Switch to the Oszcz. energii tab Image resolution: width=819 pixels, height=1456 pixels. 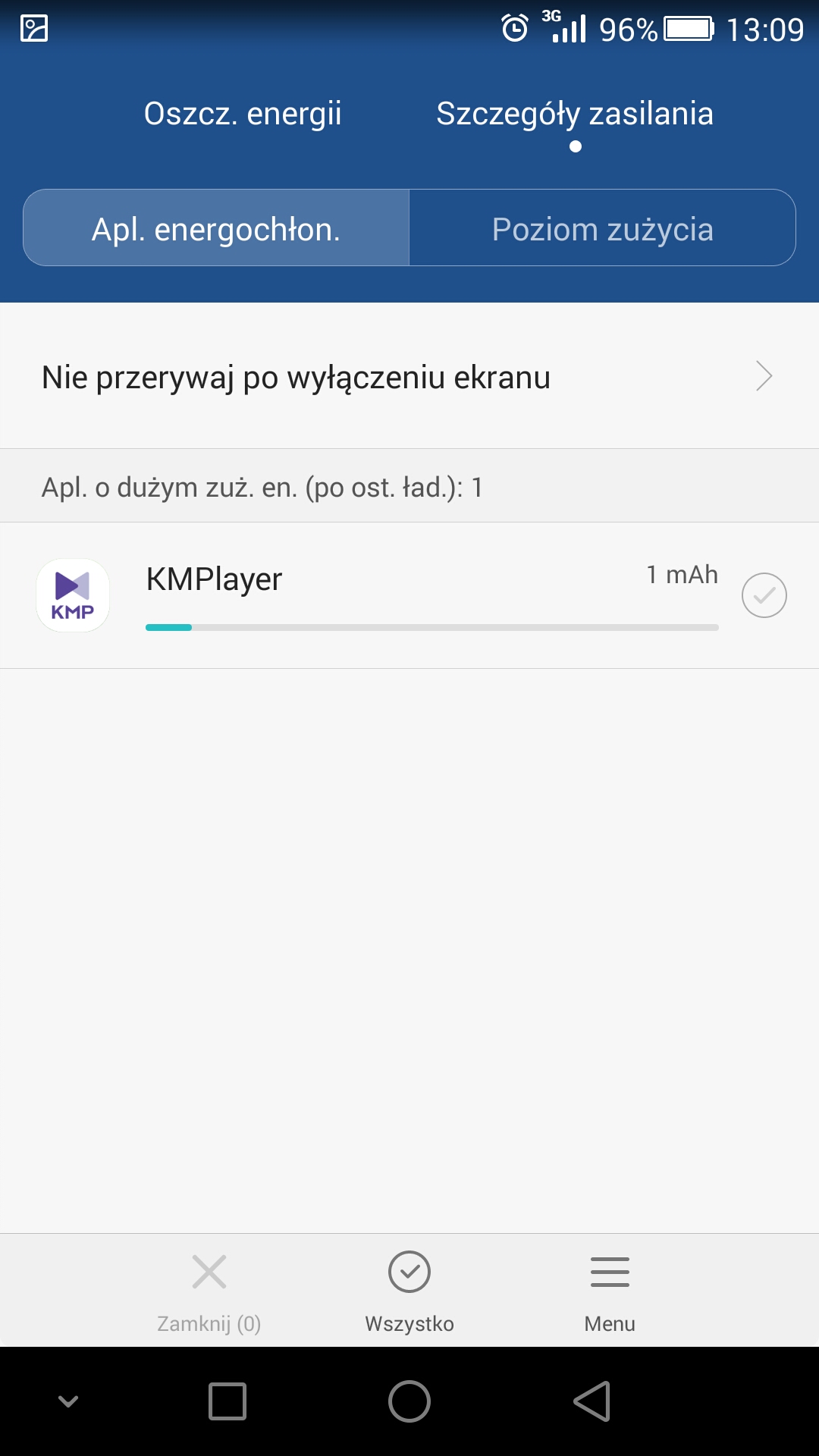click(x=243, y=114)
